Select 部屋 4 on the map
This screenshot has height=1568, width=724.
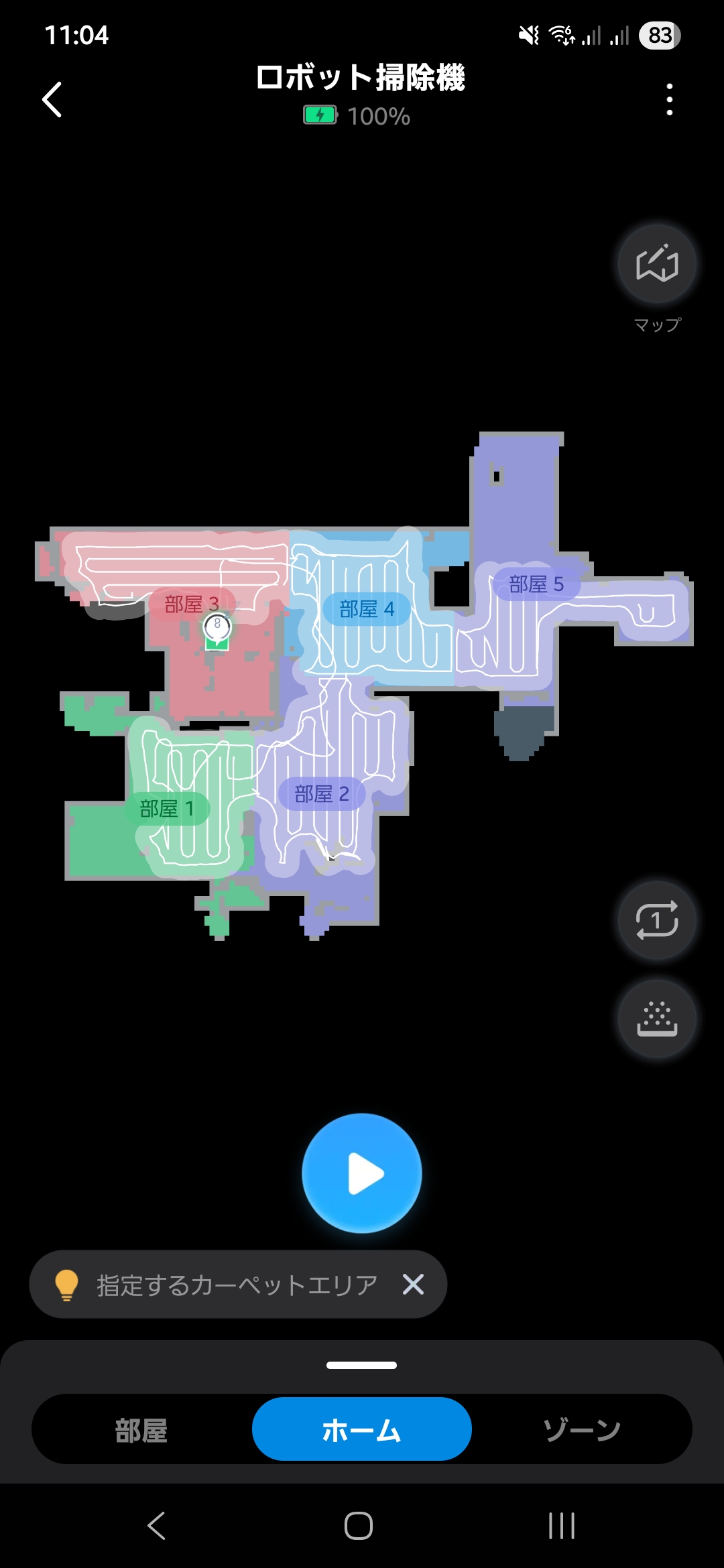367,609
